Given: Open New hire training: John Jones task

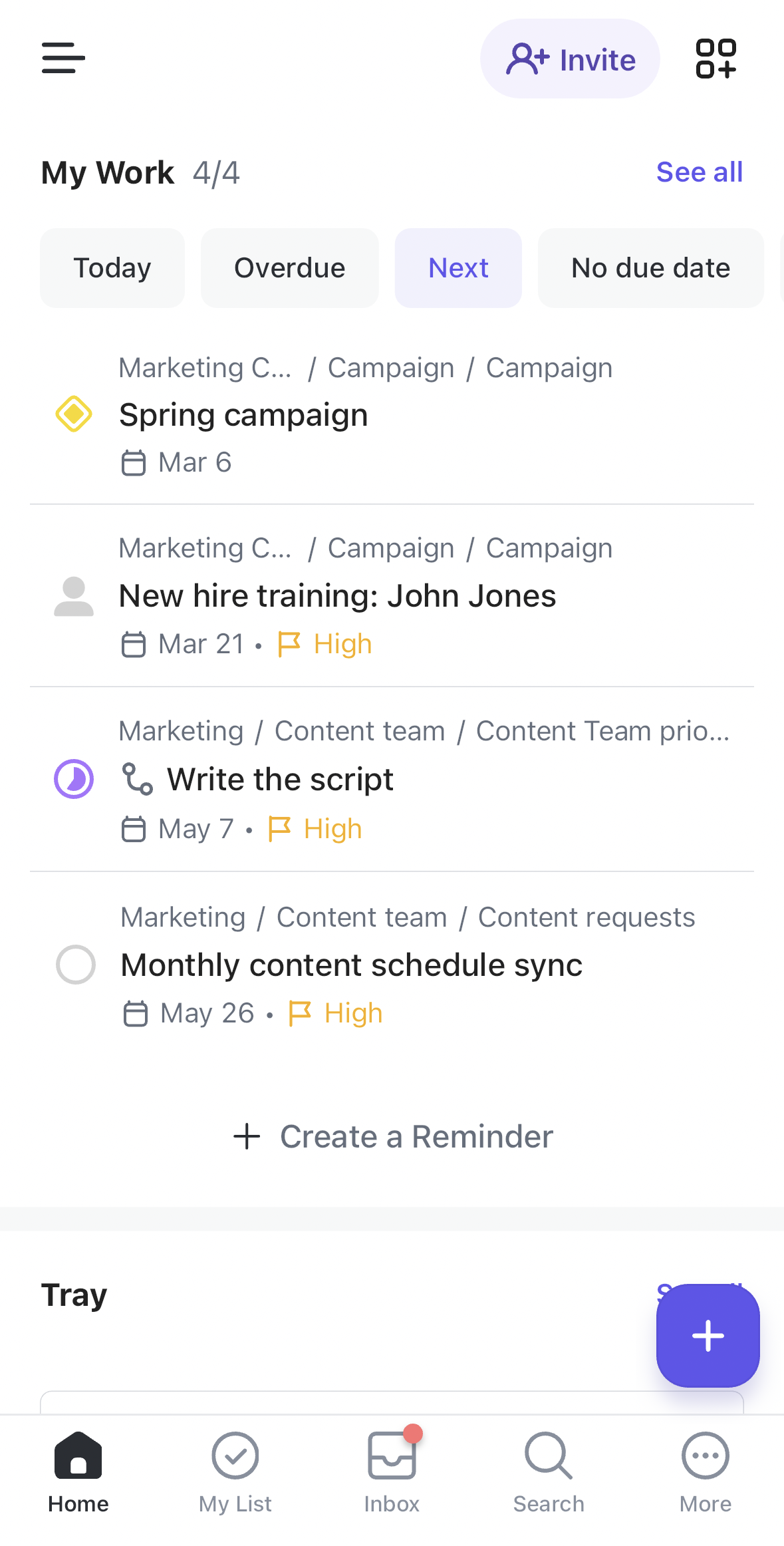Looking at the screenshot, I should pos(392,595).
